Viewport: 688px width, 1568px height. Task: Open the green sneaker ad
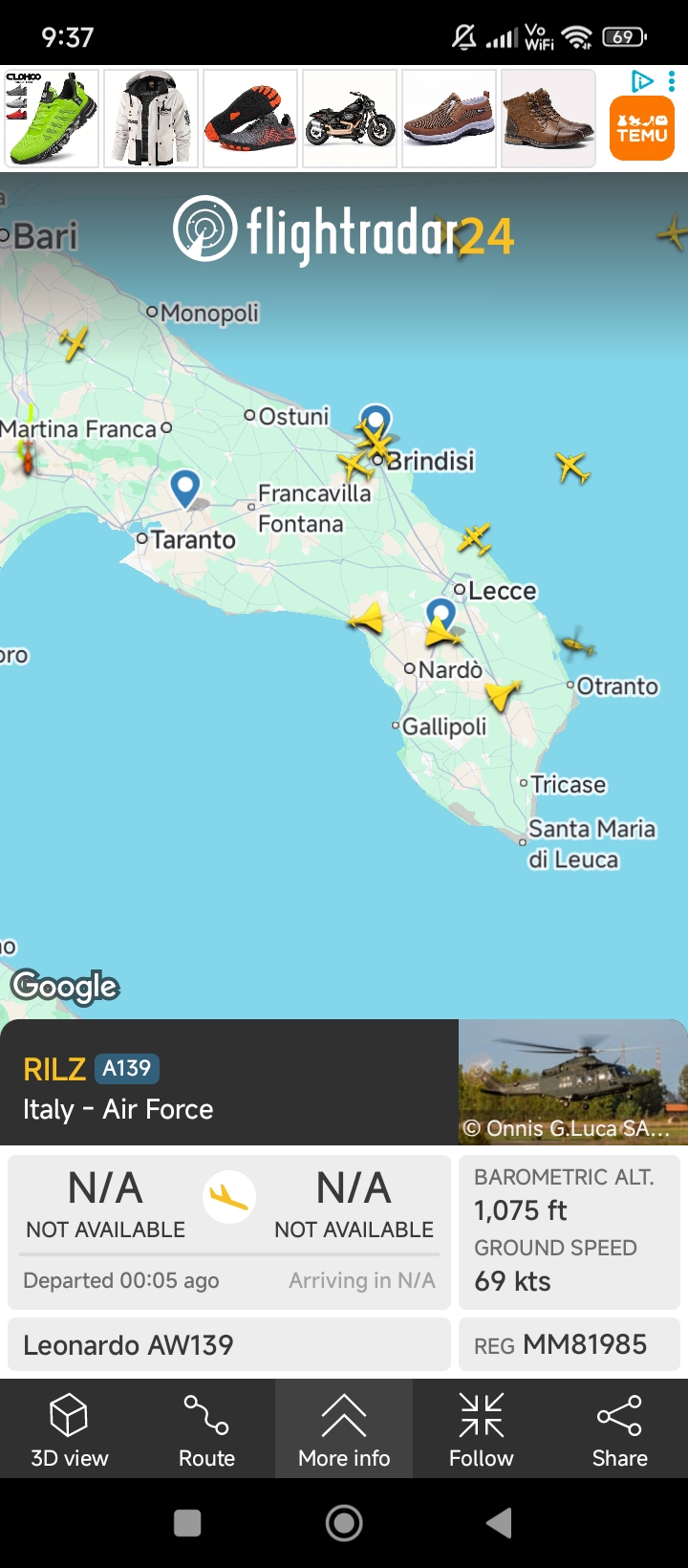52,119
